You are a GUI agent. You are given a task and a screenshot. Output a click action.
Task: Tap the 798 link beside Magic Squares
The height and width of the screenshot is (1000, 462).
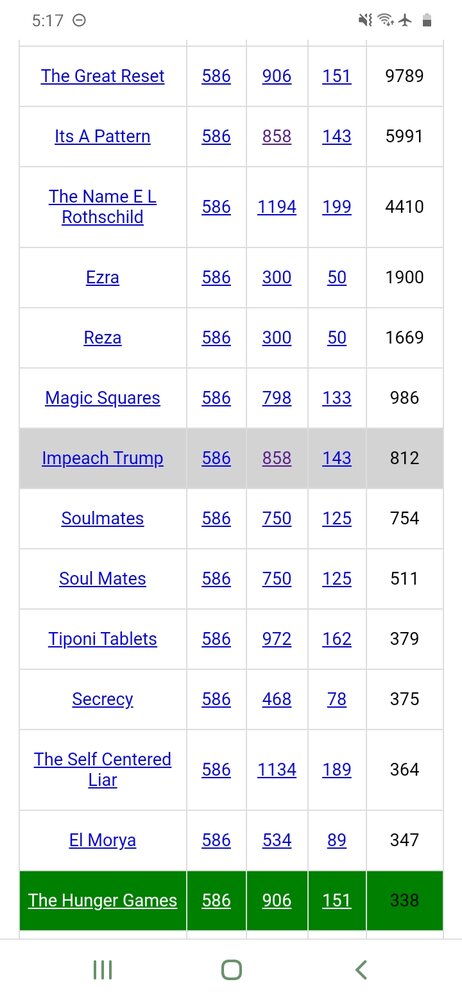point(277,398)
